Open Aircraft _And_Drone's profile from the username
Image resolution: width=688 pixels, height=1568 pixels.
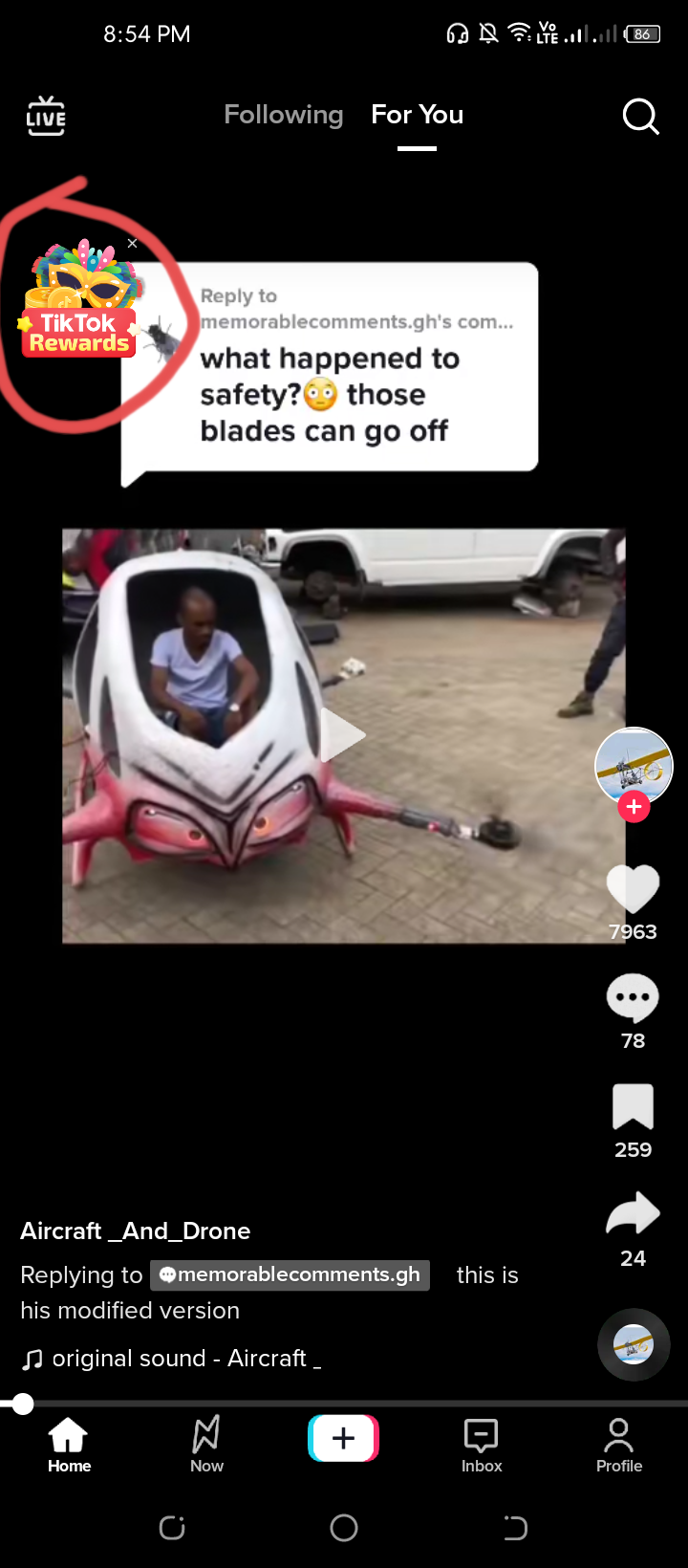point(136,1230)
